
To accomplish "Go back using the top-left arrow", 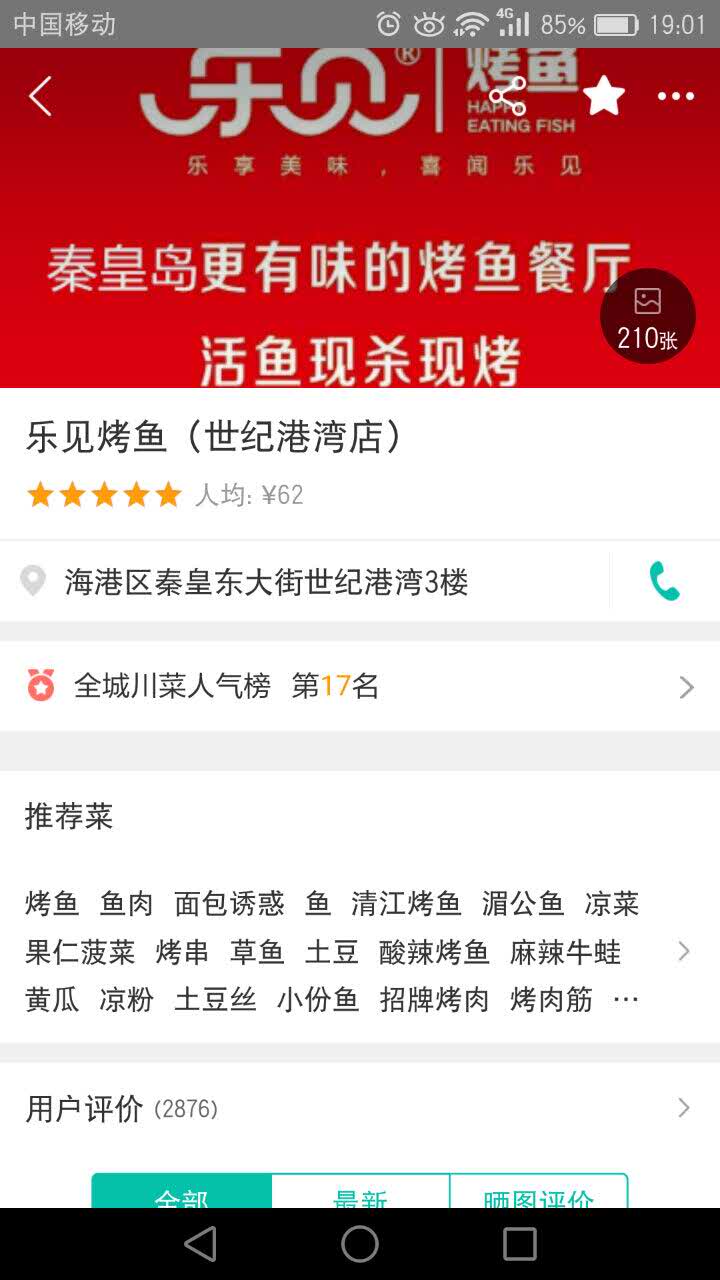I will tap(40, 97).
